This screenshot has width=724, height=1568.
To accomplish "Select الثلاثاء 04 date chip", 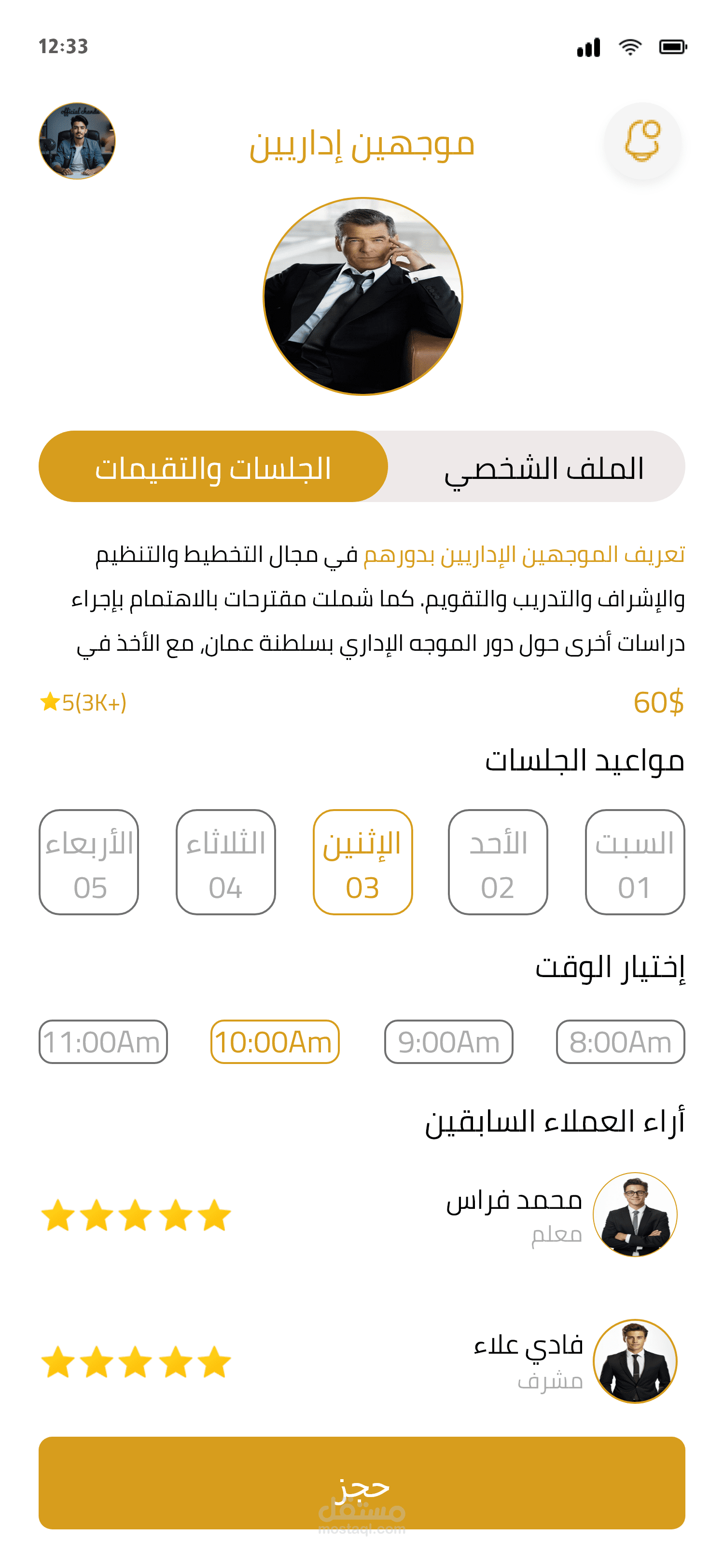I will pos(226,862).
